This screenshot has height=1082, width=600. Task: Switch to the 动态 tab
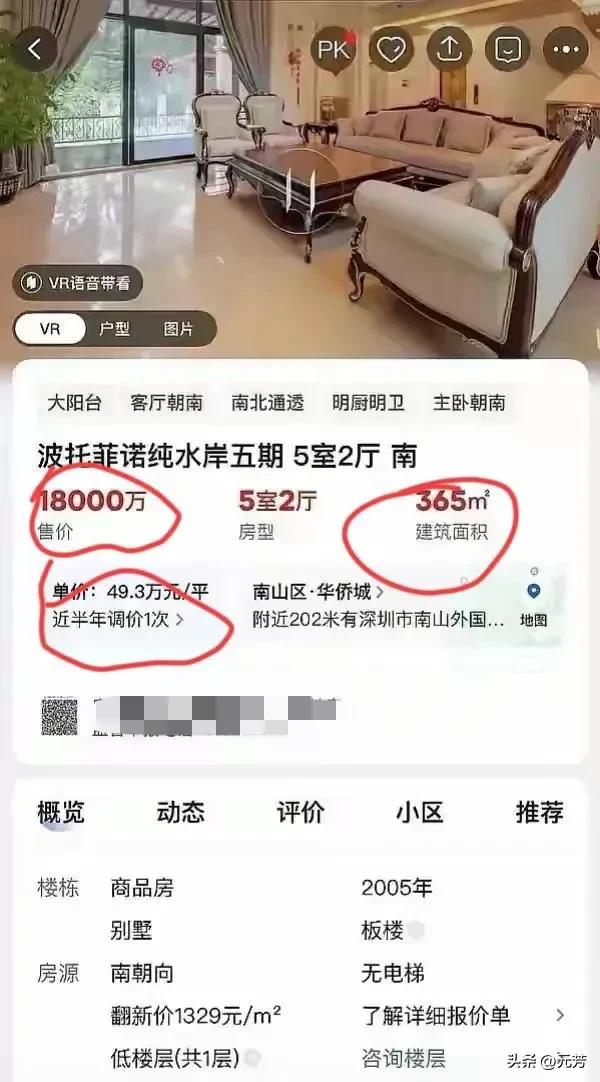[181, 812]
